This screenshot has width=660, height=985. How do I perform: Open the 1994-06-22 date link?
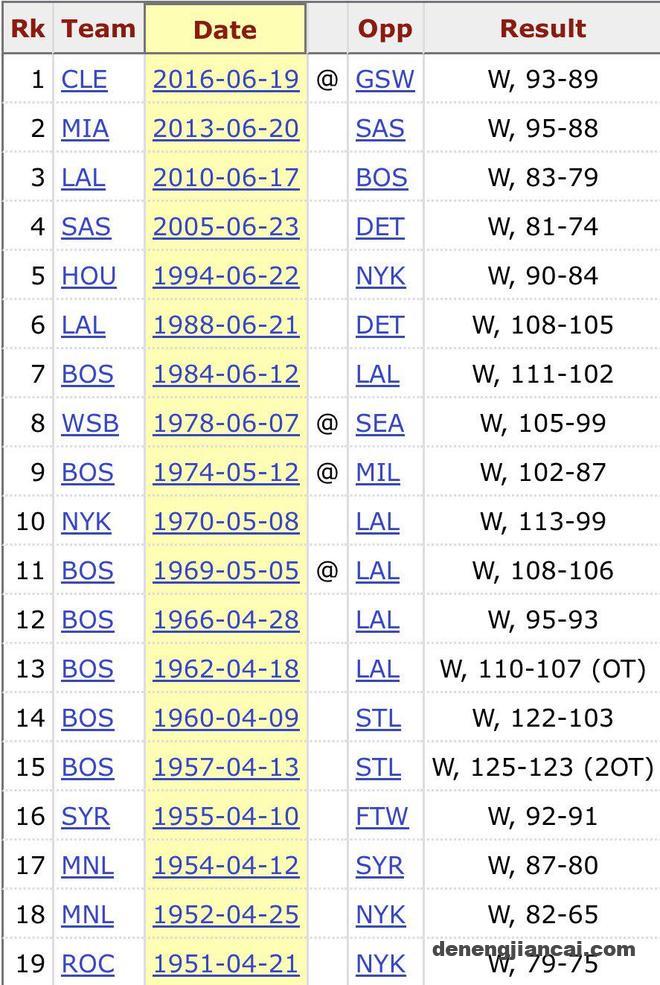click(x=225, y=276)
